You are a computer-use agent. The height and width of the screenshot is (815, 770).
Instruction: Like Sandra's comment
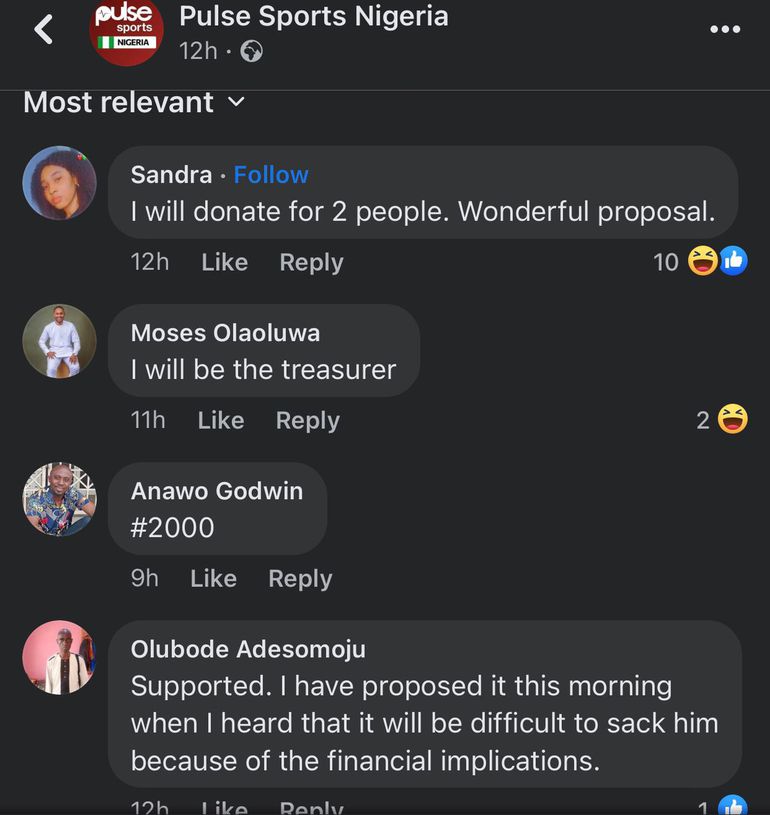(x=224, y=262)
